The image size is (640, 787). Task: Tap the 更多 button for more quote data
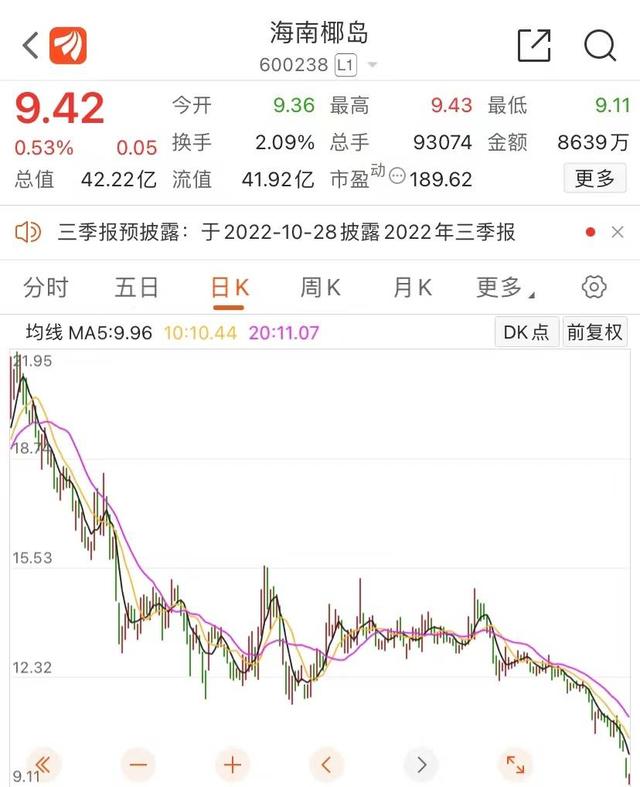[x=595, y=179]
